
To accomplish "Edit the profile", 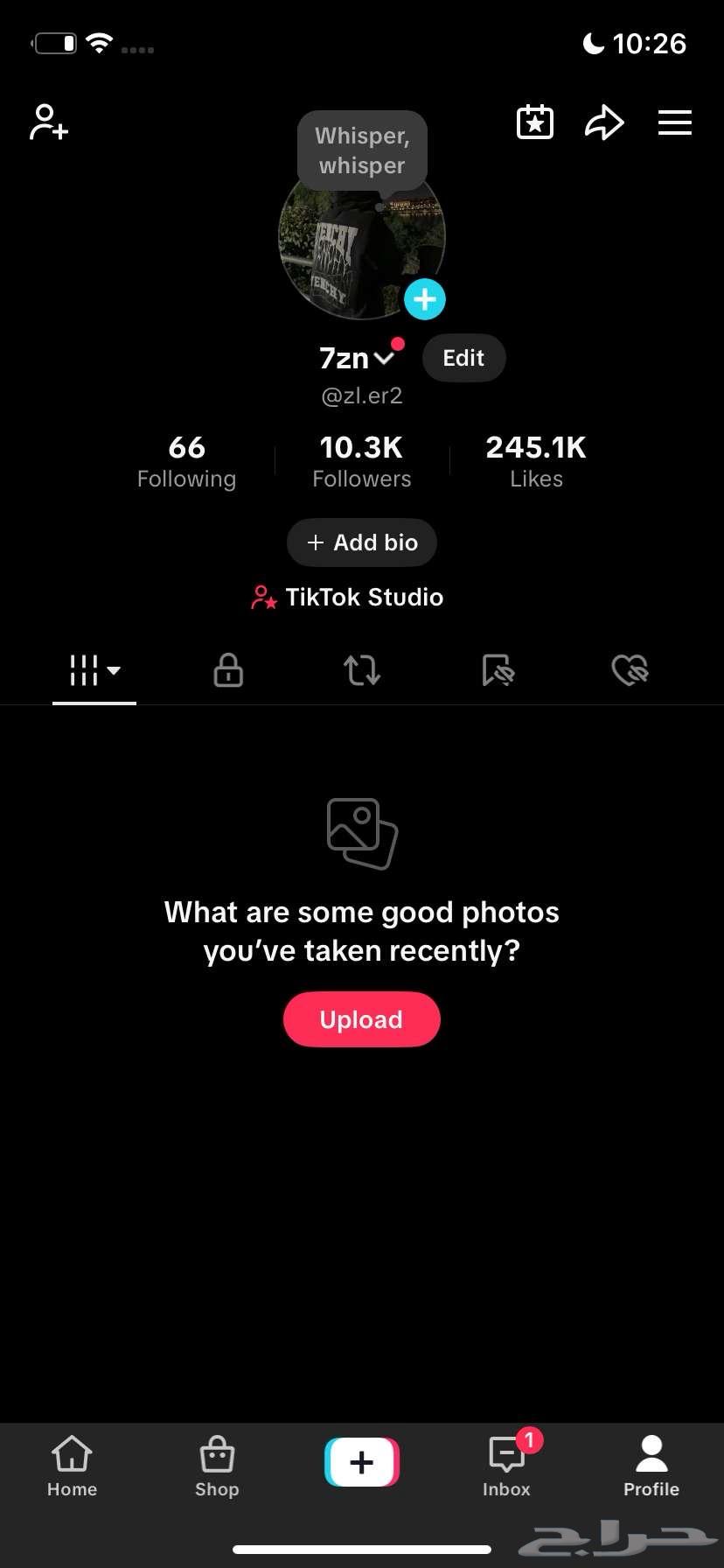I will click(x=463, y=358).
